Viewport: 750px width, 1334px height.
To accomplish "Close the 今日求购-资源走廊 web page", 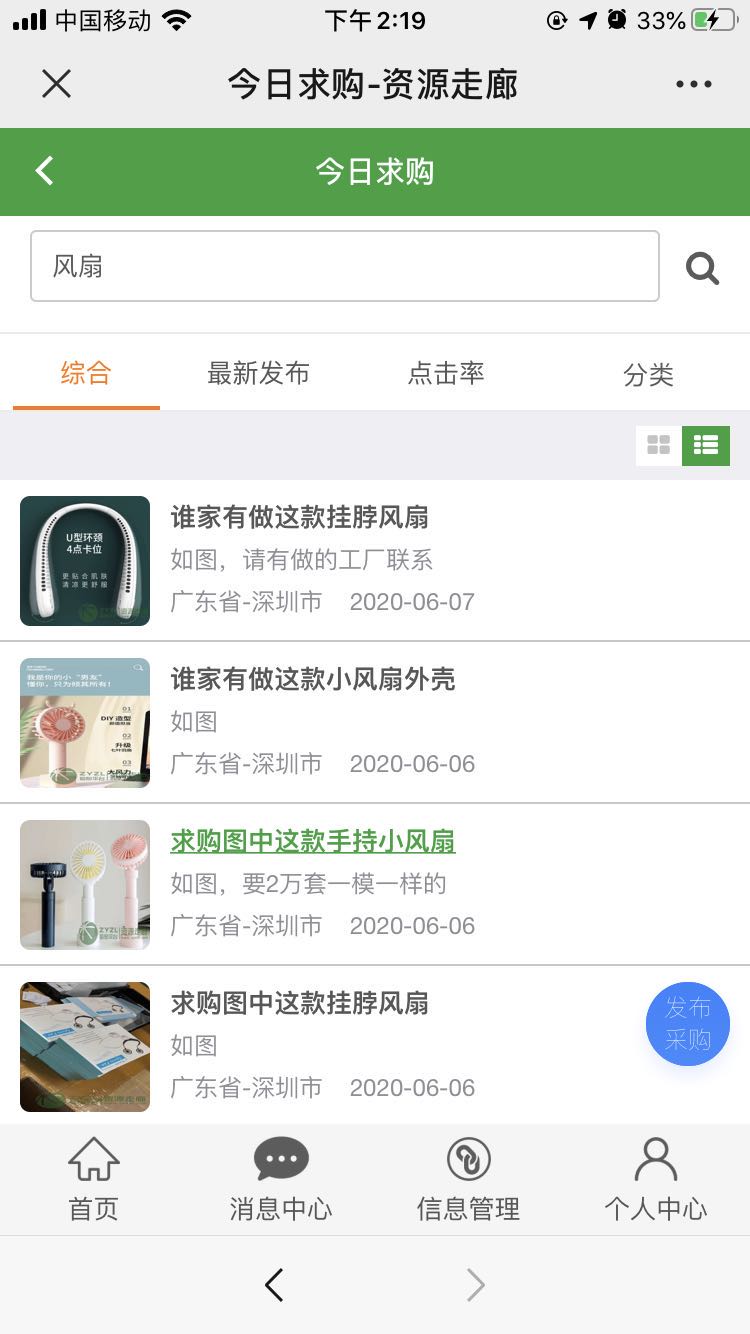I will [57, 84].
